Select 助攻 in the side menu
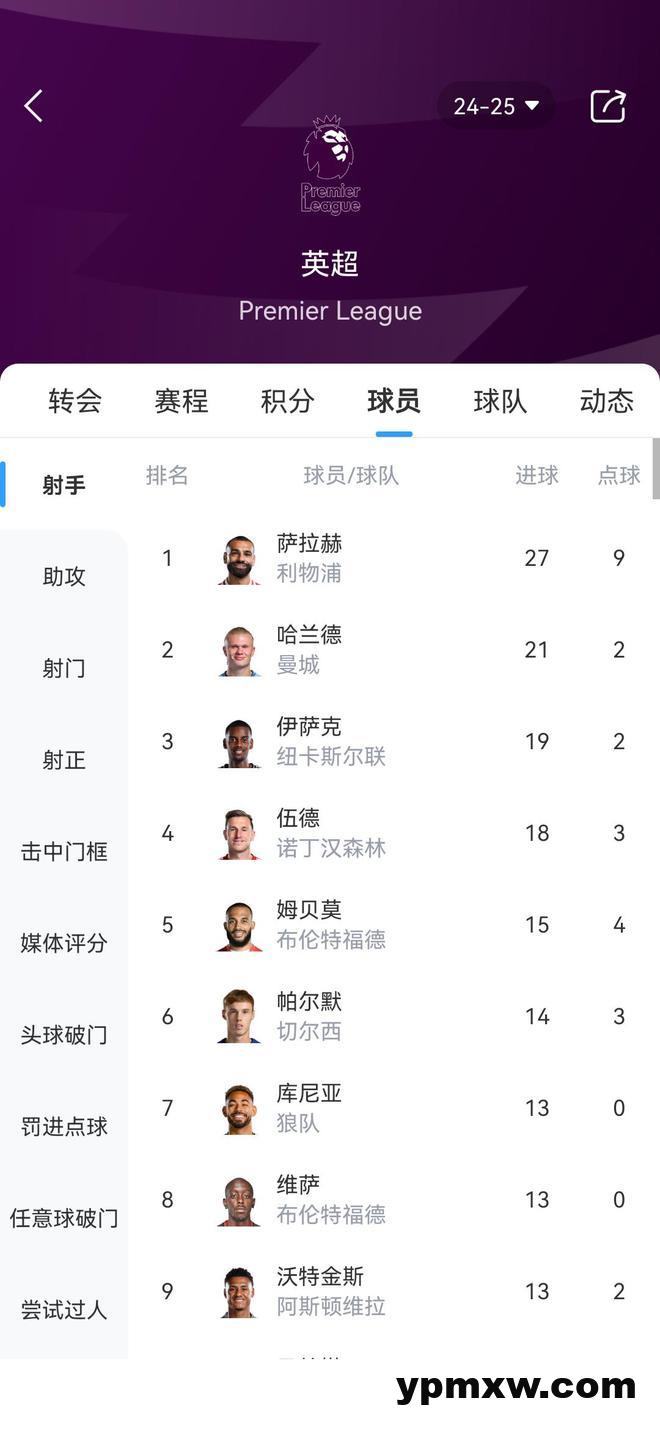The height and width of the screenshot is (1430, 660). tap(64, 576)
